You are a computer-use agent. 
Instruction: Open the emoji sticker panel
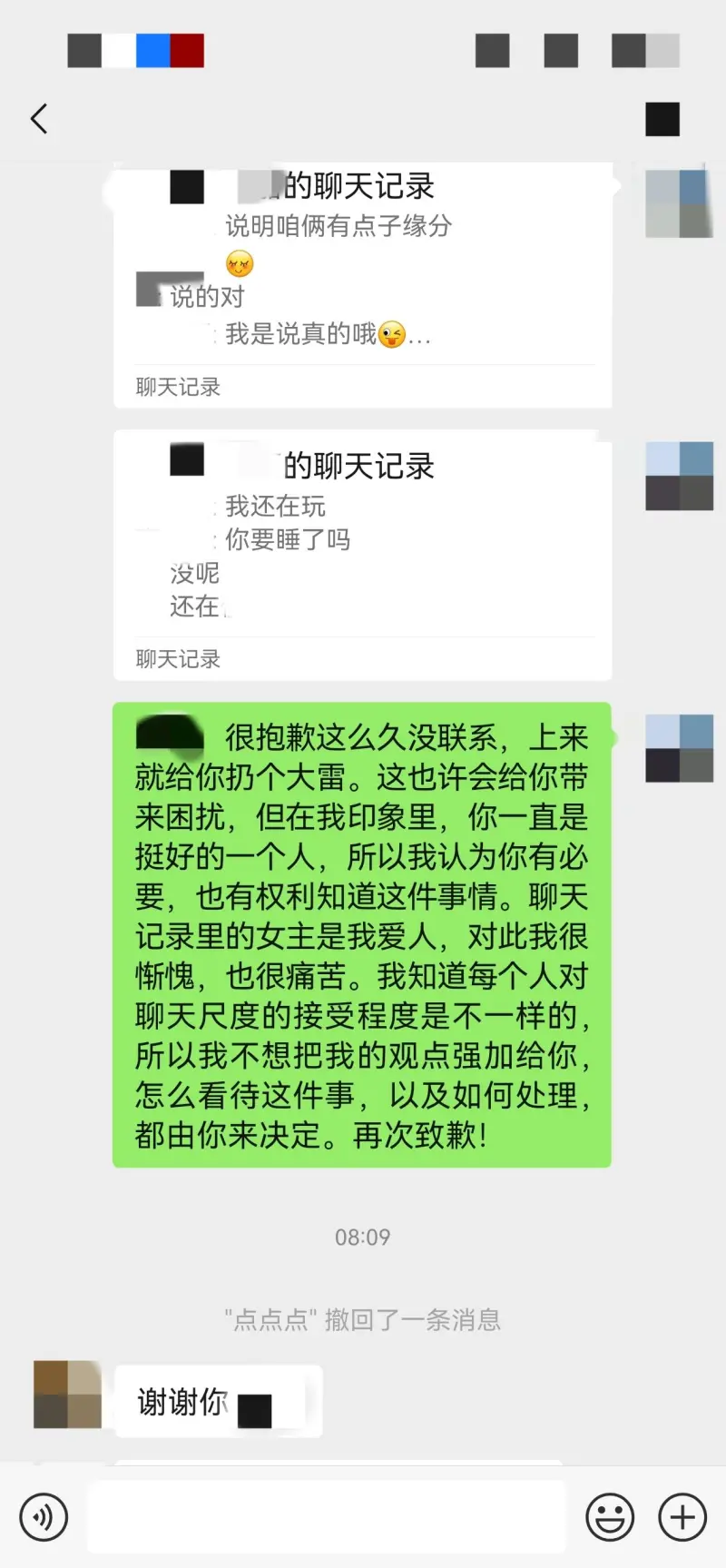click(x=610, y=1516)
